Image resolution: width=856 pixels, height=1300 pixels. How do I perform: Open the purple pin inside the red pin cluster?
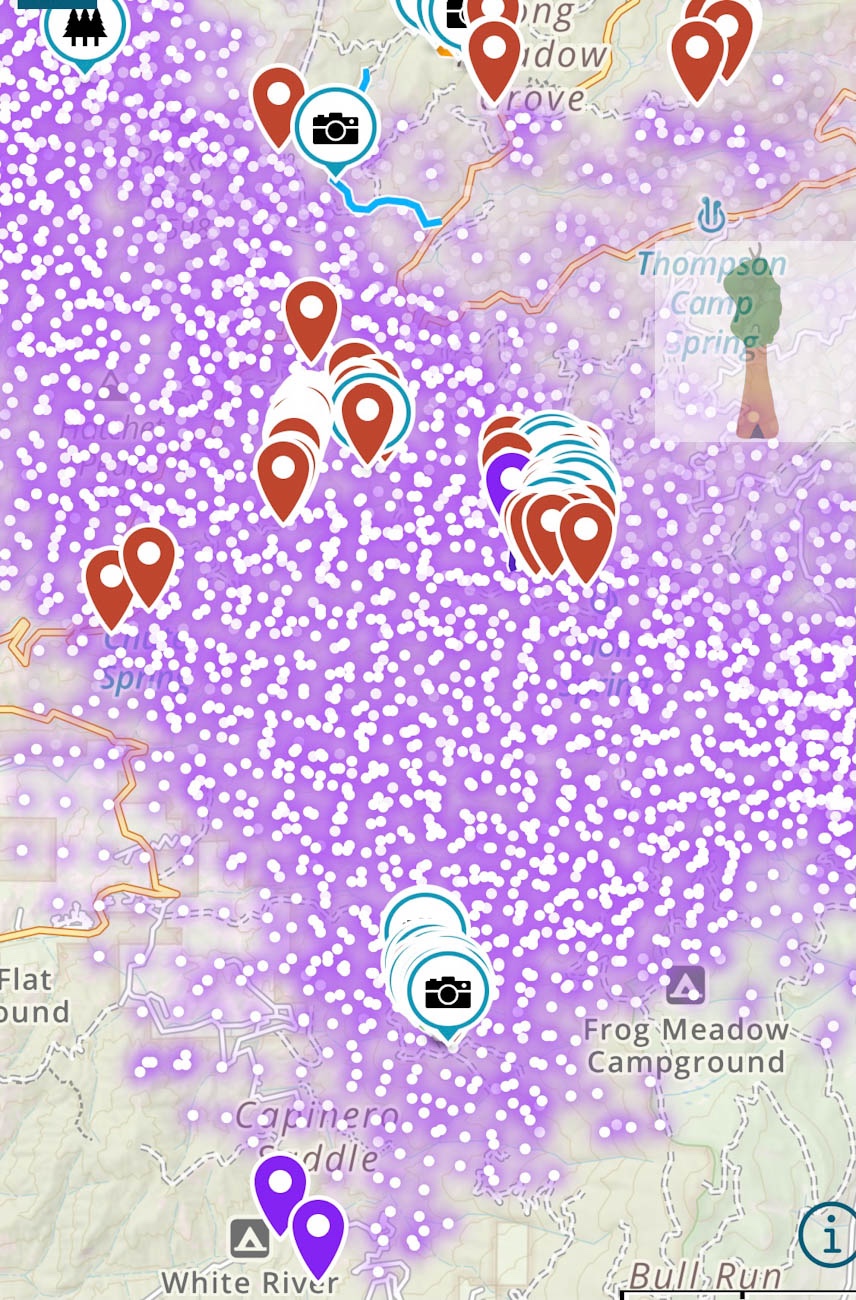[x=509, y=479]
